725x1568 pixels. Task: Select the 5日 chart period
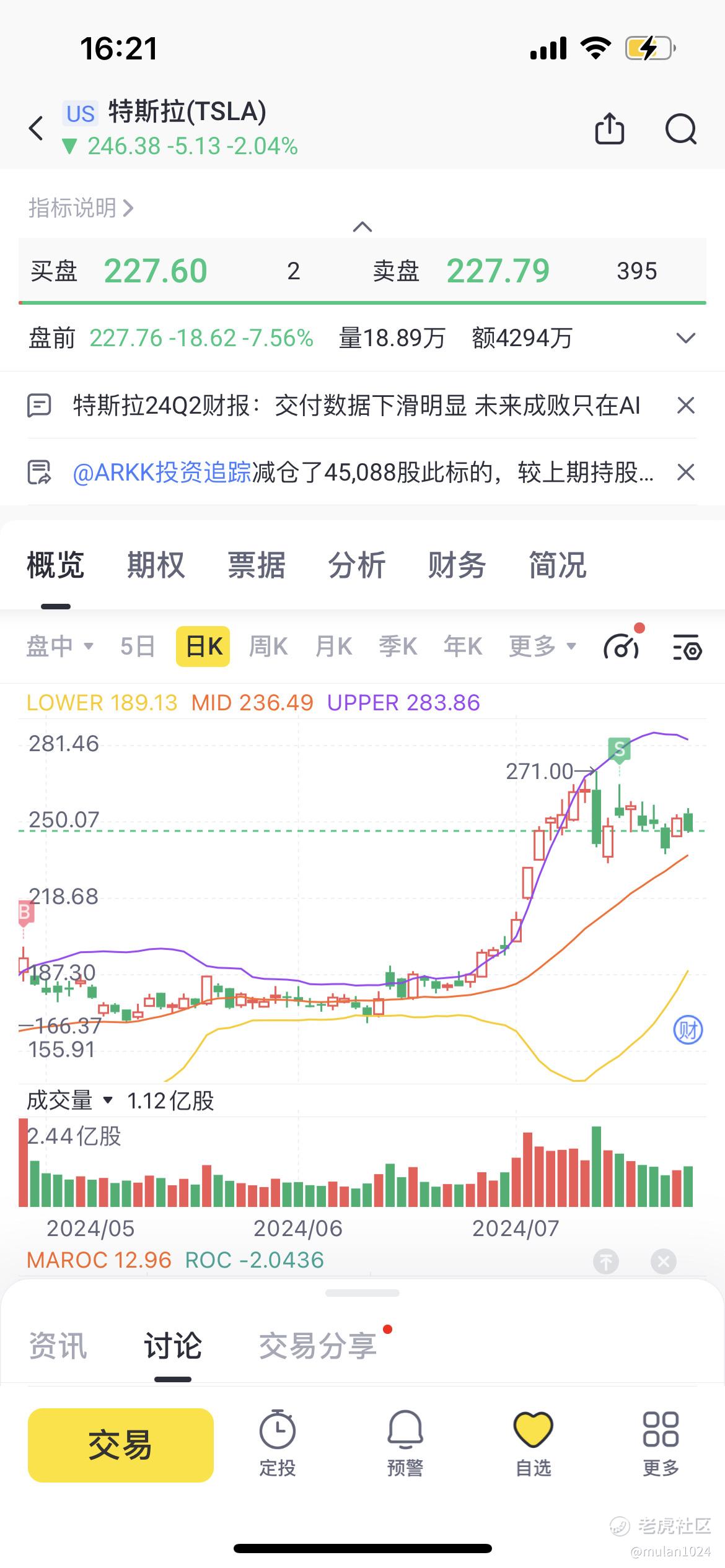(x=137, y=647)
